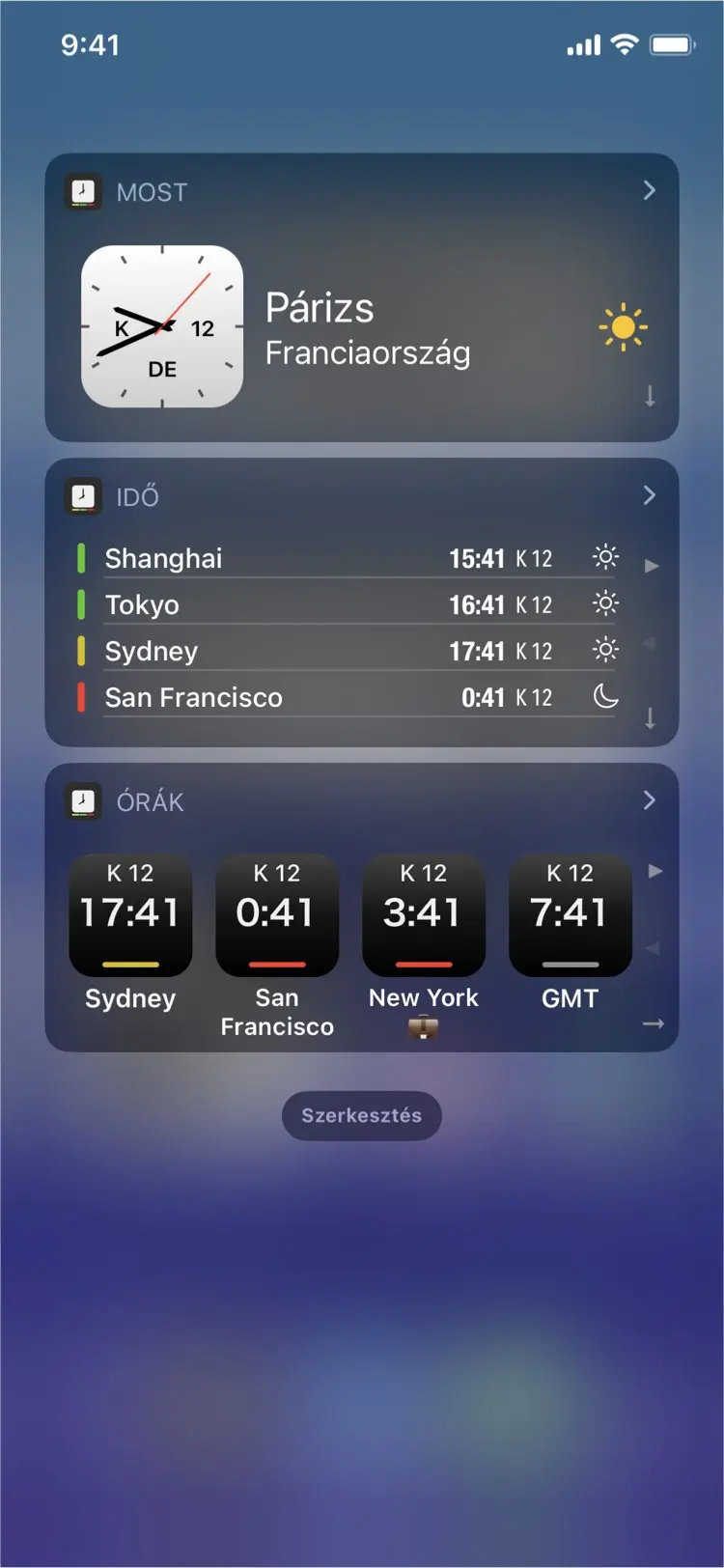The height and width of the screenshot is (1568, 724).
Task: Open the San Francisco 0:41 clock tile
Action: point(277,914)
